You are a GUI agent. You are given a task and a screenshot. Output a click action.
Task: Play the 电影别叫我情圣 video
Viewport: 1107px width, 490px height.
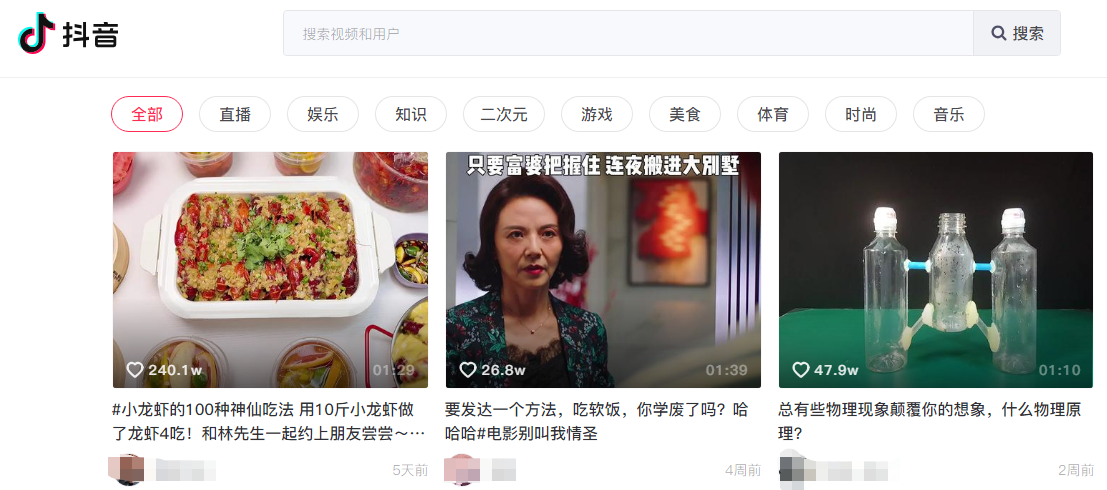(603, 270)
